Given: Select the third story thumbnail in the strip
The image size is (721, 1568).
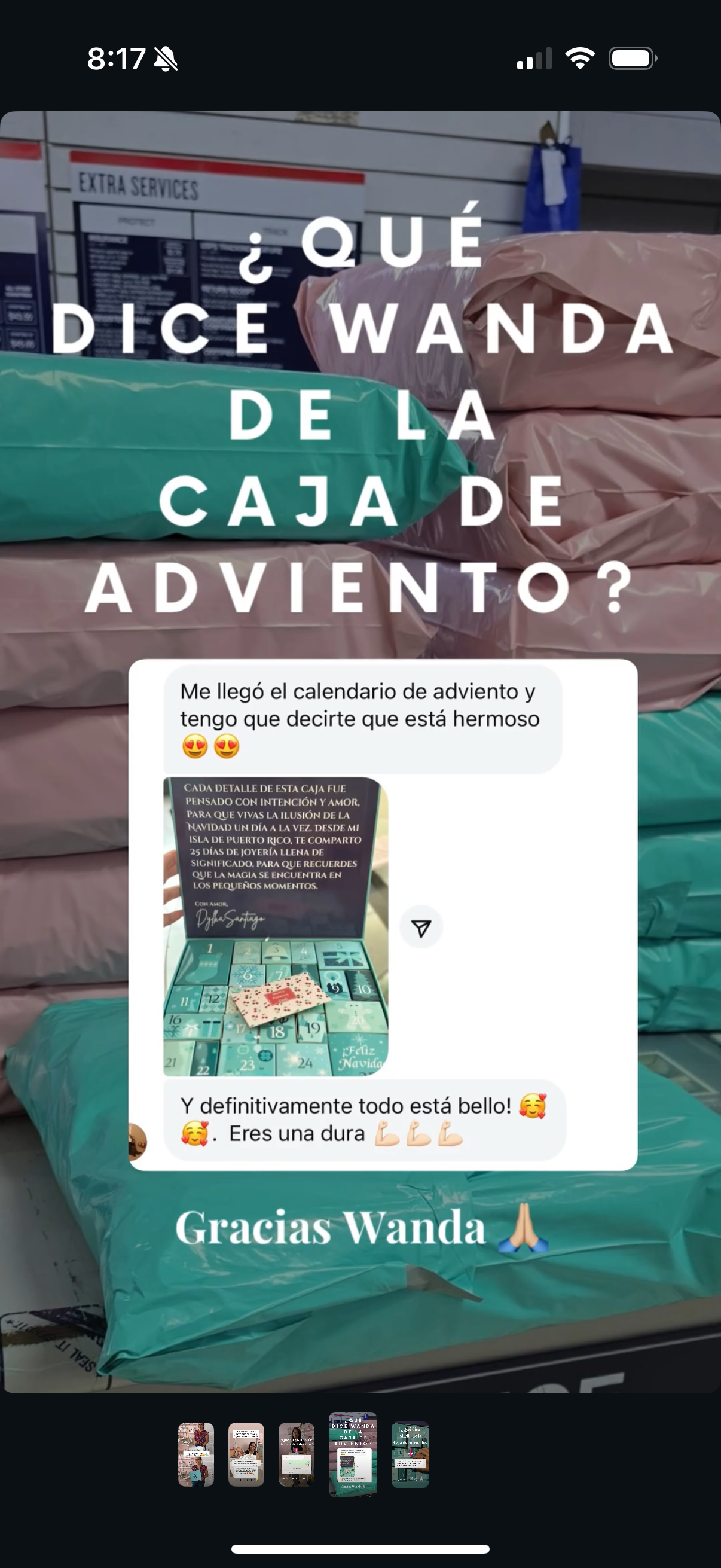Looking at the screenshot, I should point(297,1455).
